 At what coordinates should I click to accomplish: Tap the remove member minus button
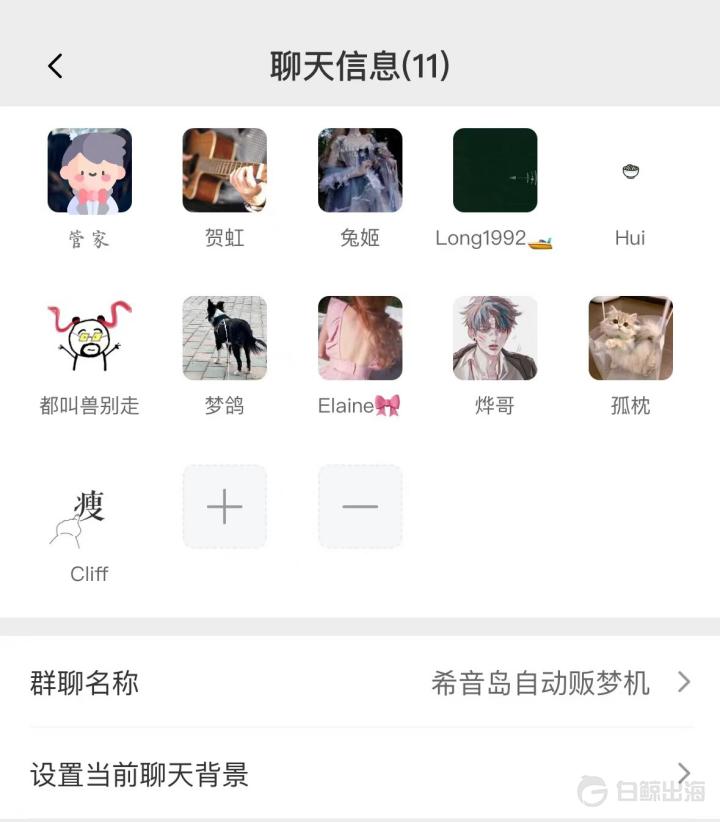(x=359, y=505)
